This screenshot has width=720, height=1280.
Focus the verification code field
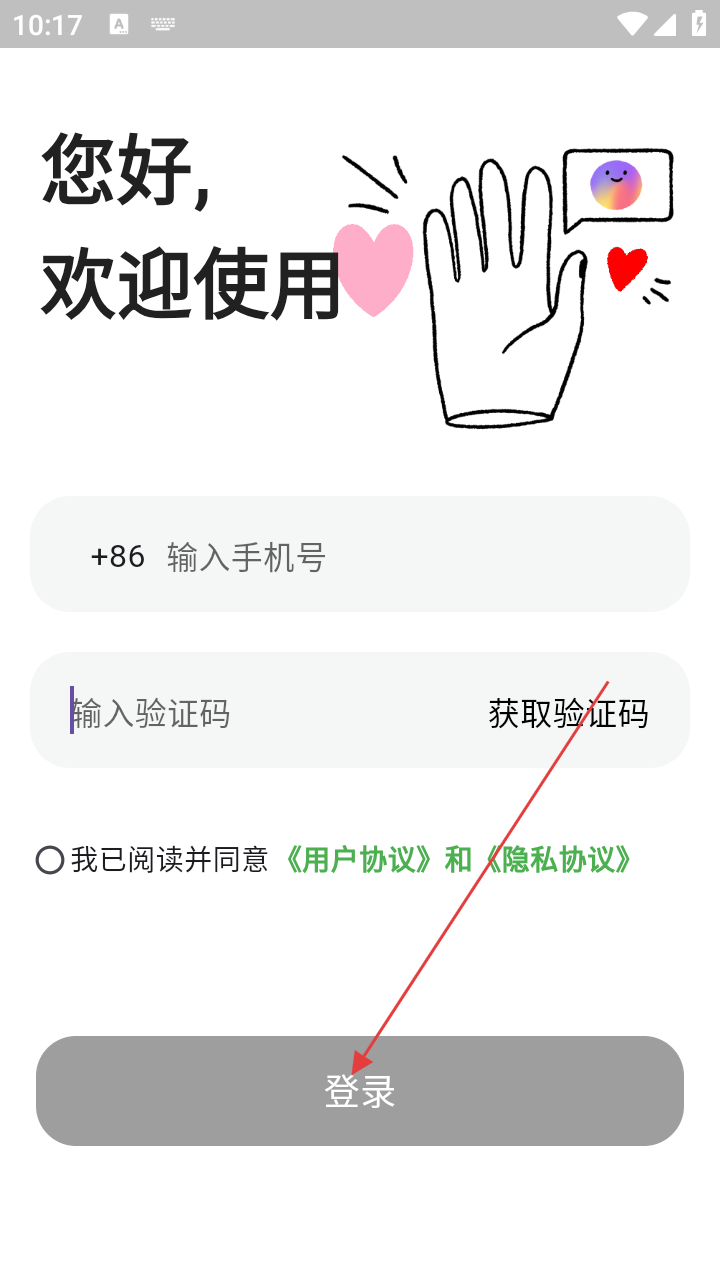[x=250, y=713]
